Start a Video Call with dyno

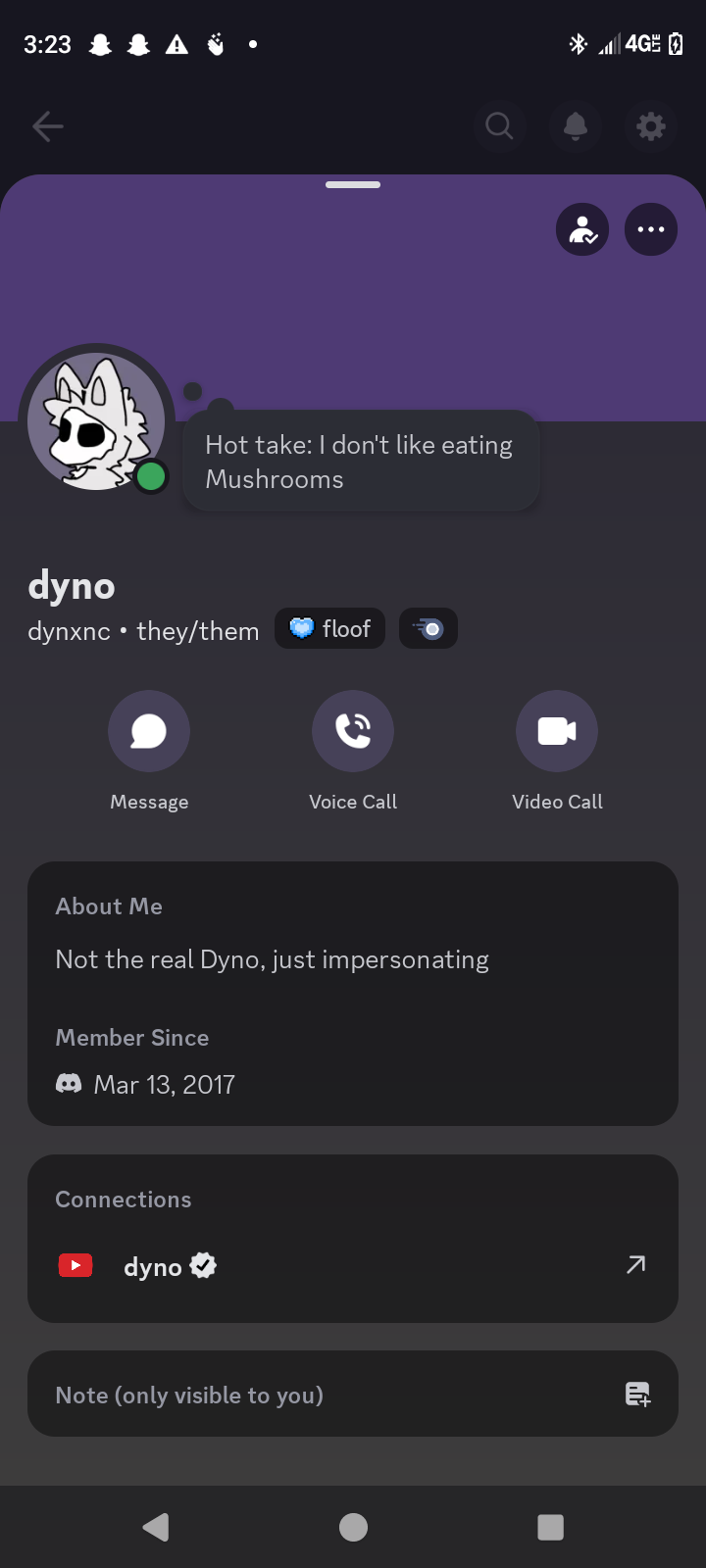point(557,731)
